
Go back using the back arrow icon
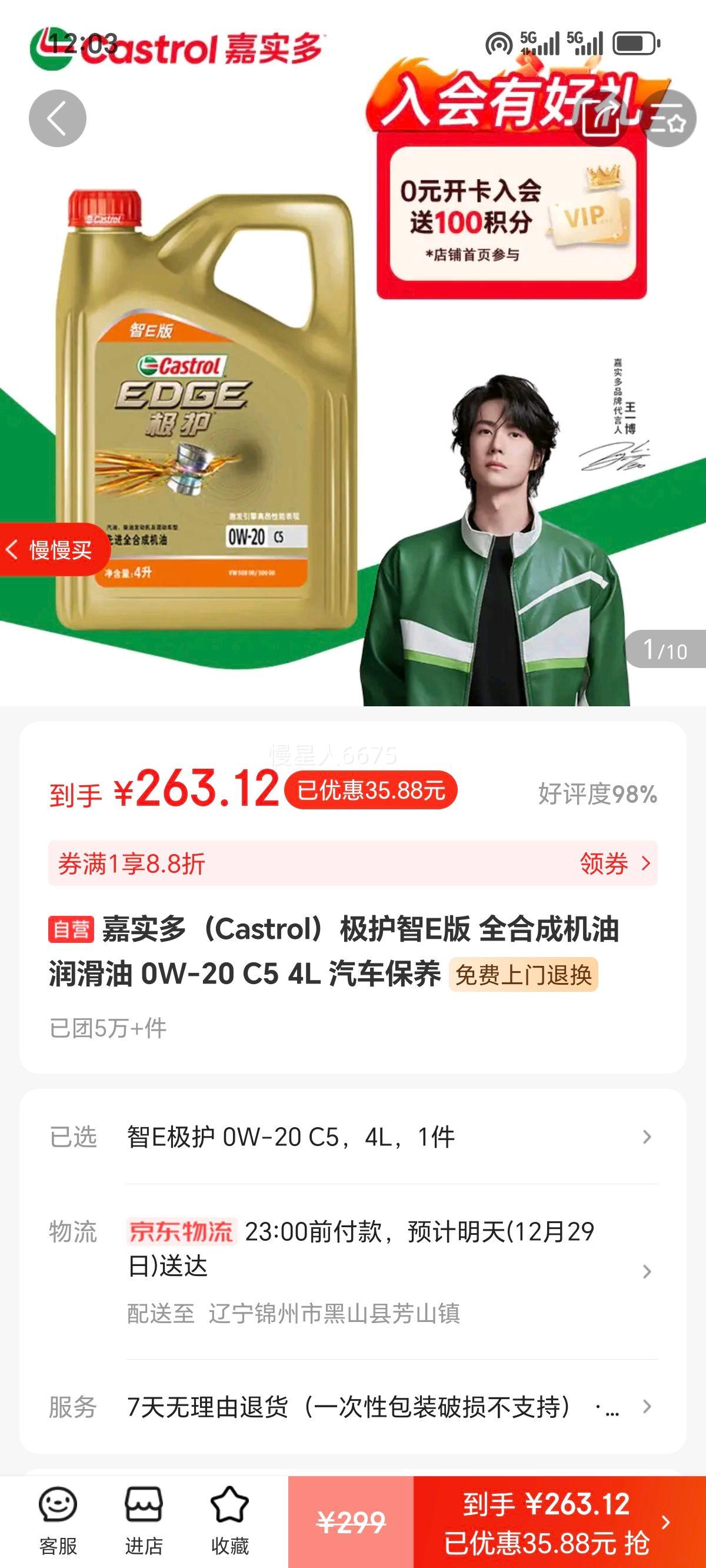pyautogui.click(x=58, y=118)
